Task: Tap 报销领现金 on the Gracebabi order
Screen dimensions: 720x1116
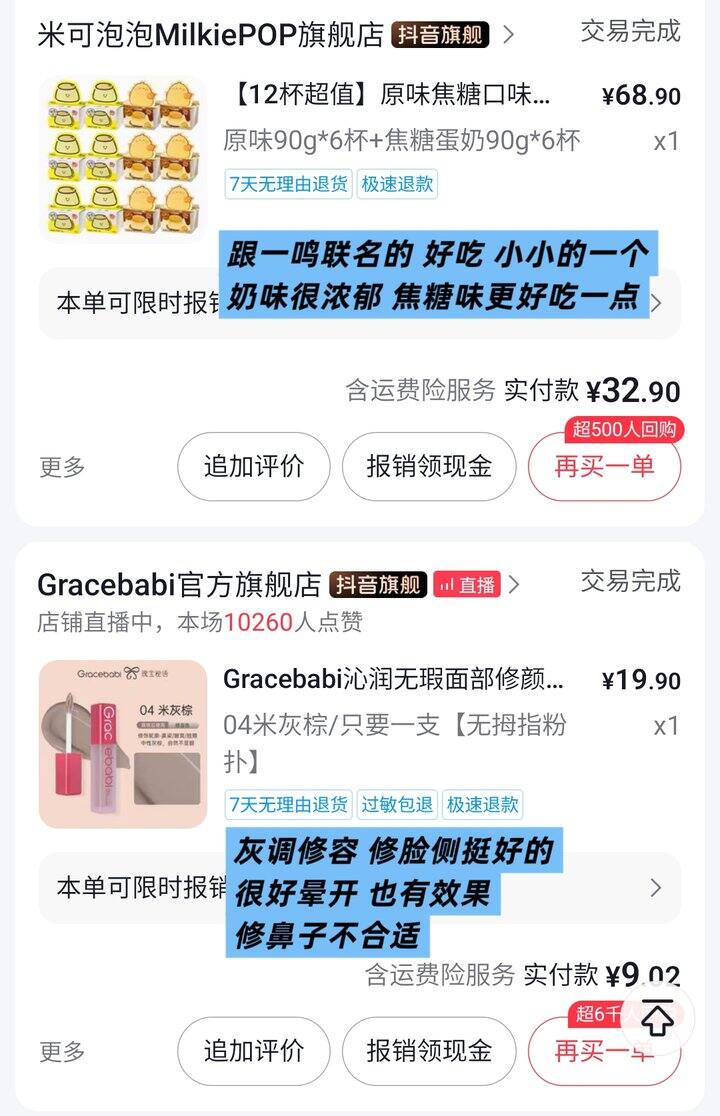Action: [429, 1051]
